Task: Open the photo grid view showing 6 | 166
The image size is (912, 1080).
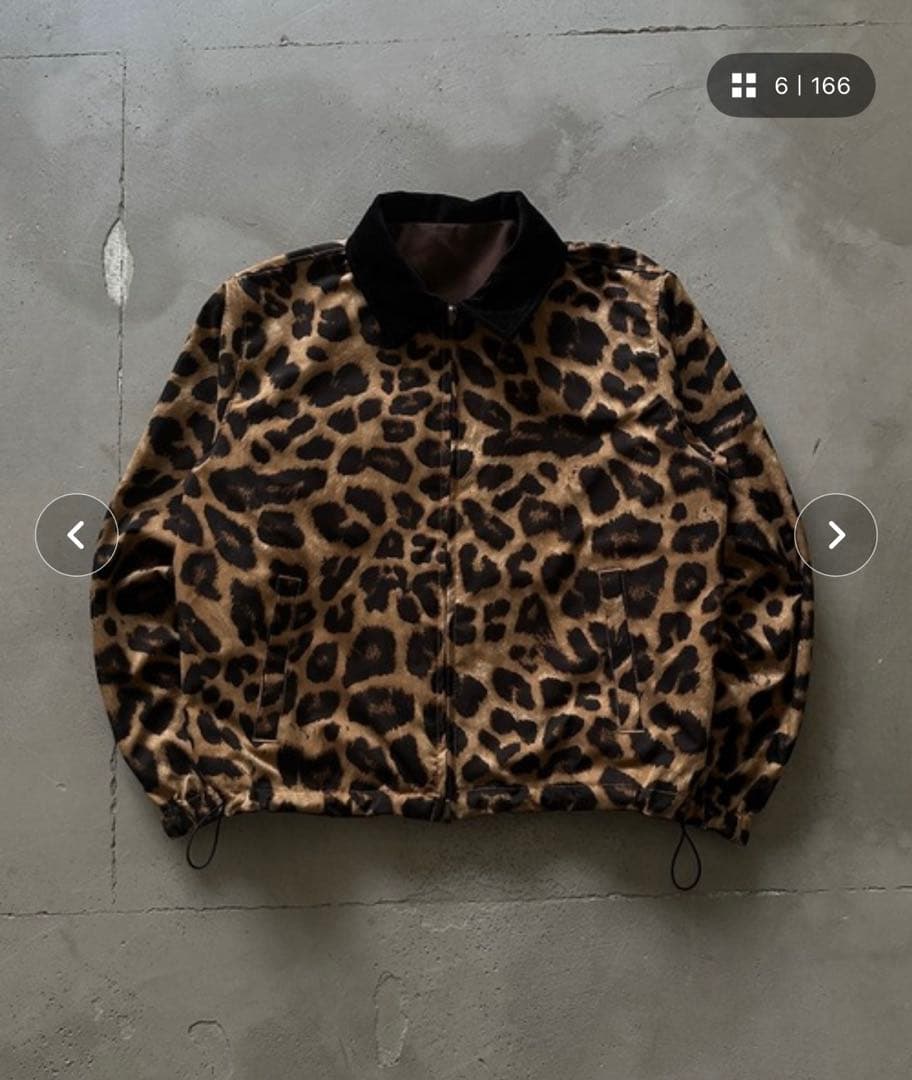Action: click(790, 86)
